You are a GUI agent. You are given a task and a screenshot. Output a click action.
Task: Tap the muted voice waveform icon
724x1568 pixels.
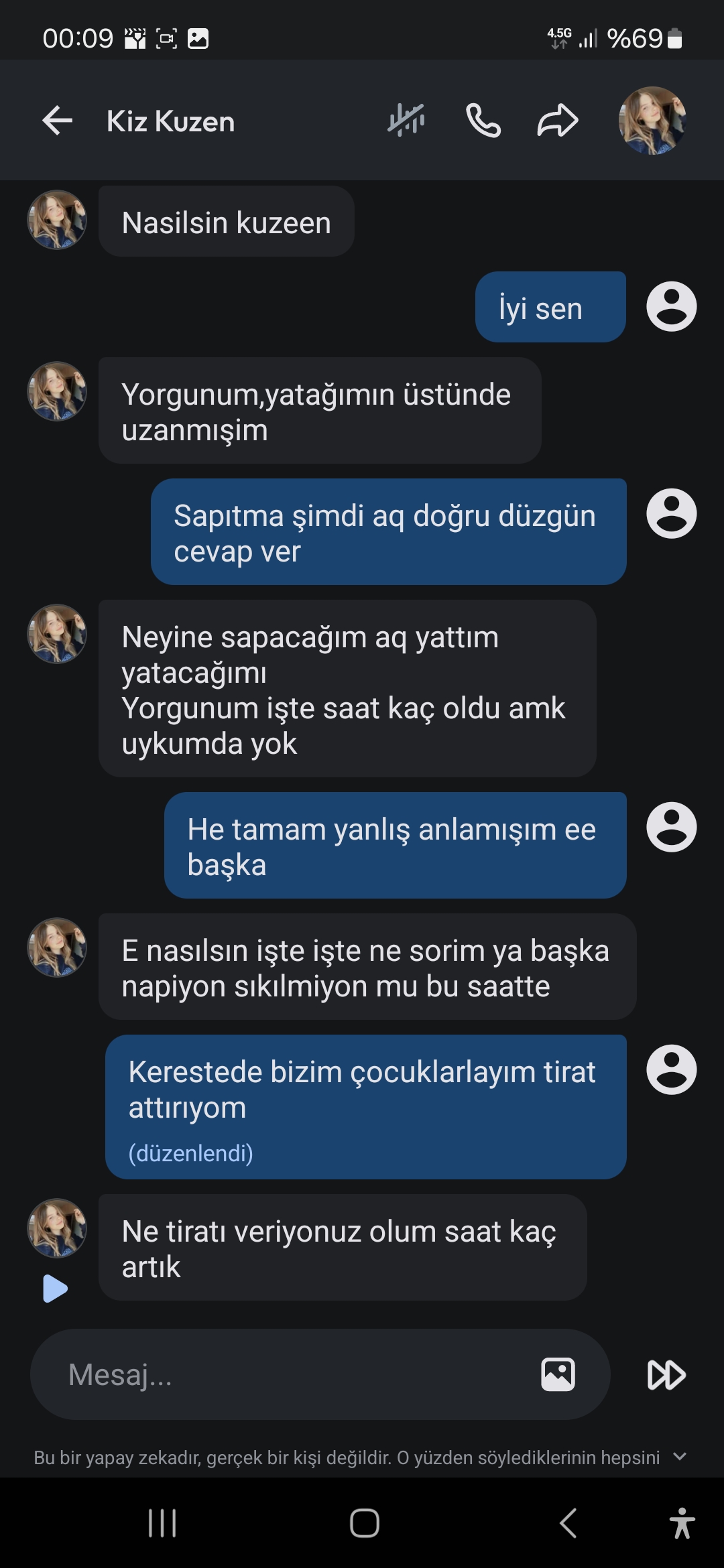pos(406,121)
